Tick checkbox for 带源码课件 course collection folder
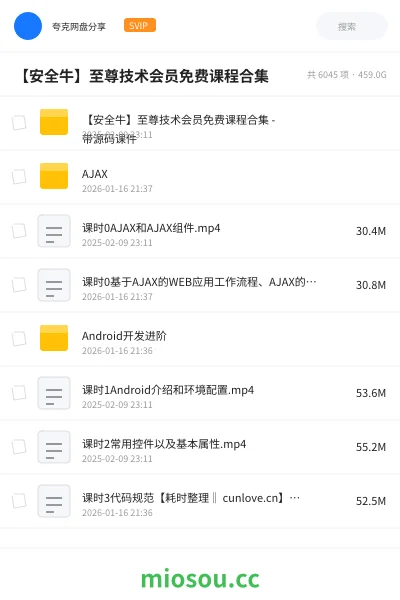This screenshot has height=600, width=400. click(19, 123)
